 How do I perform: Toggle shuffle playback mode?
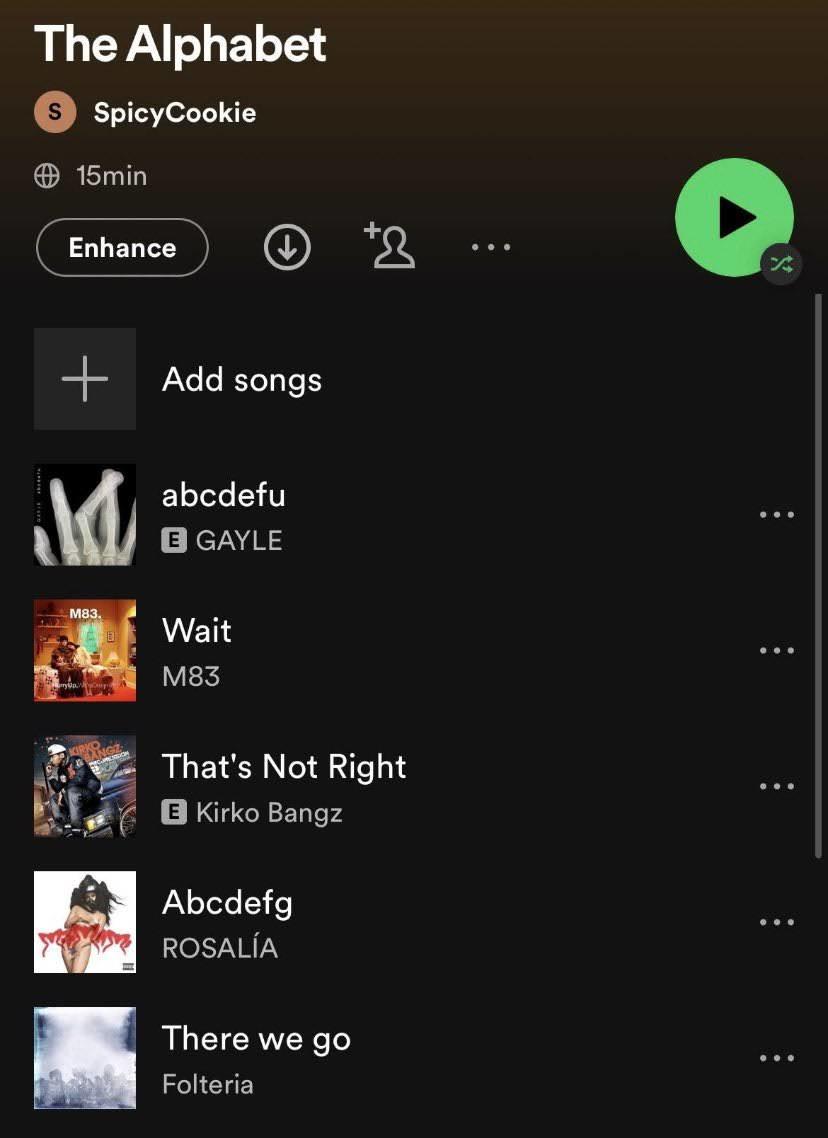782,264
